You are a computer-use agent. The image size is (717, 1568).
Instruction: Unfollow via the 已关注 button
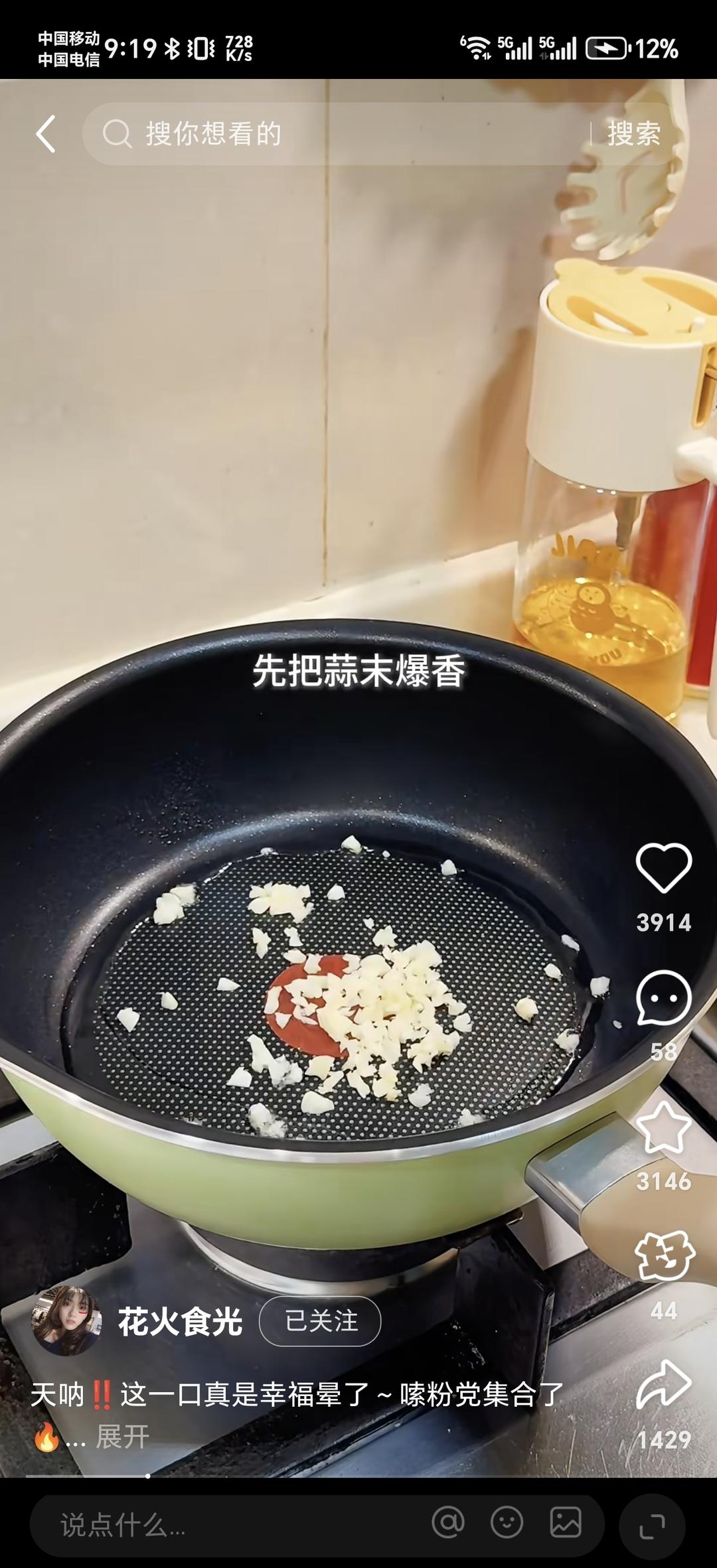(x=320, y=1320)
